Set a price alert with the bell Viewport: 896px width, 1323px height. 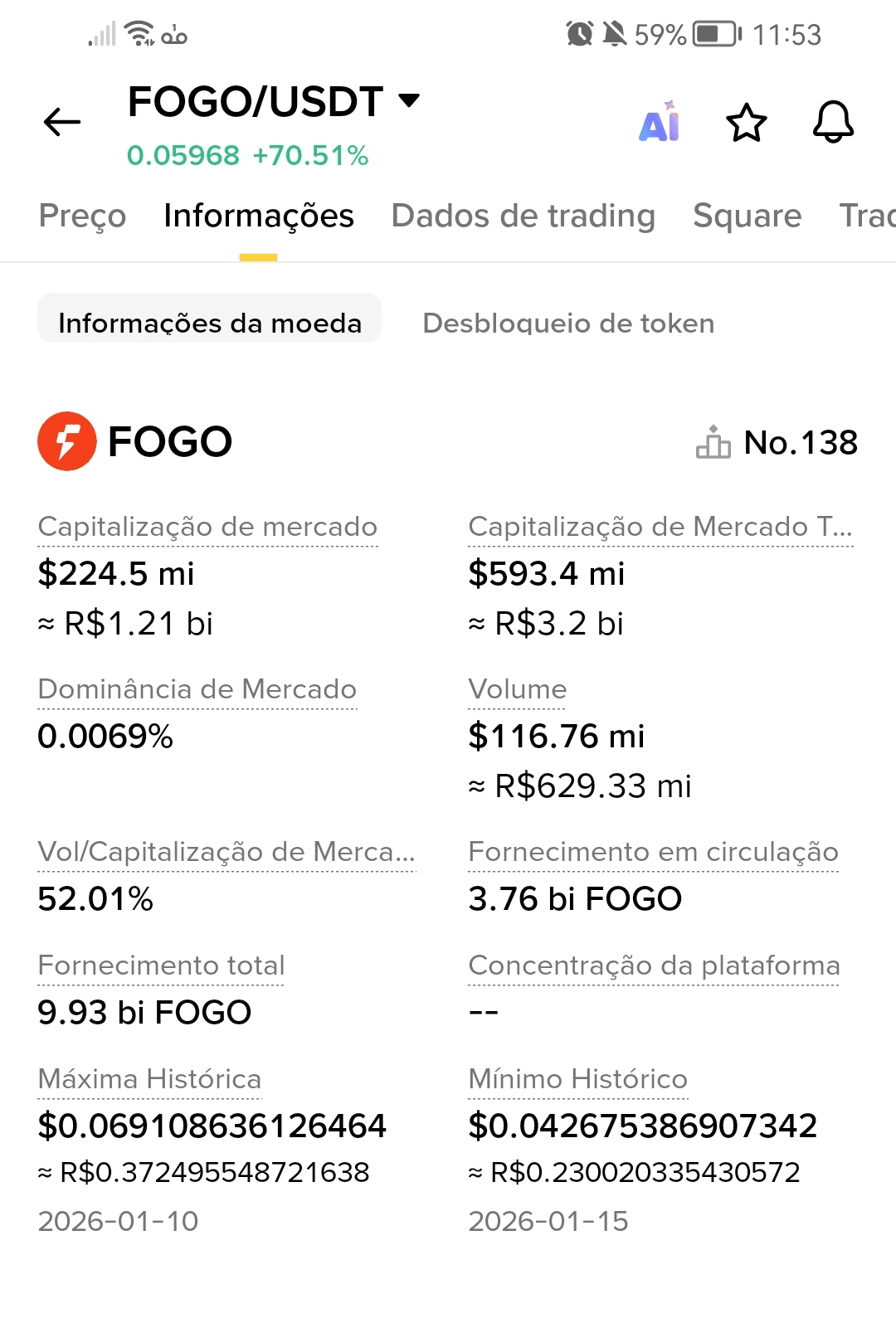[x=833, y=123]
